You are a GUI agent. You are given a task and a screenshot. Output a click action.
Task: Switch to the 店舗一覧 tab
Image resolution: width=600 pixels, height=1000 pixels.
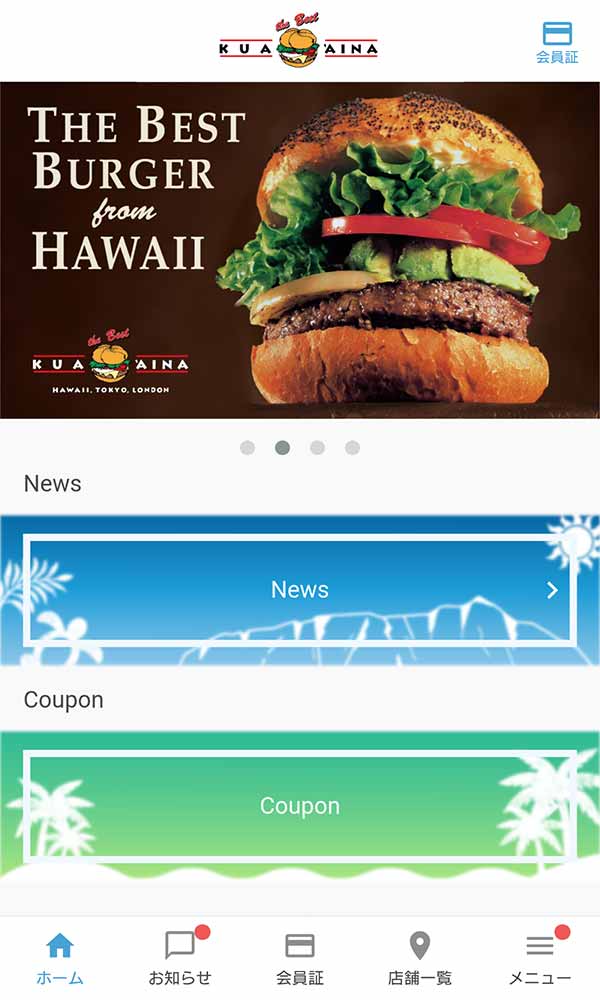click(x=420, y=957)
